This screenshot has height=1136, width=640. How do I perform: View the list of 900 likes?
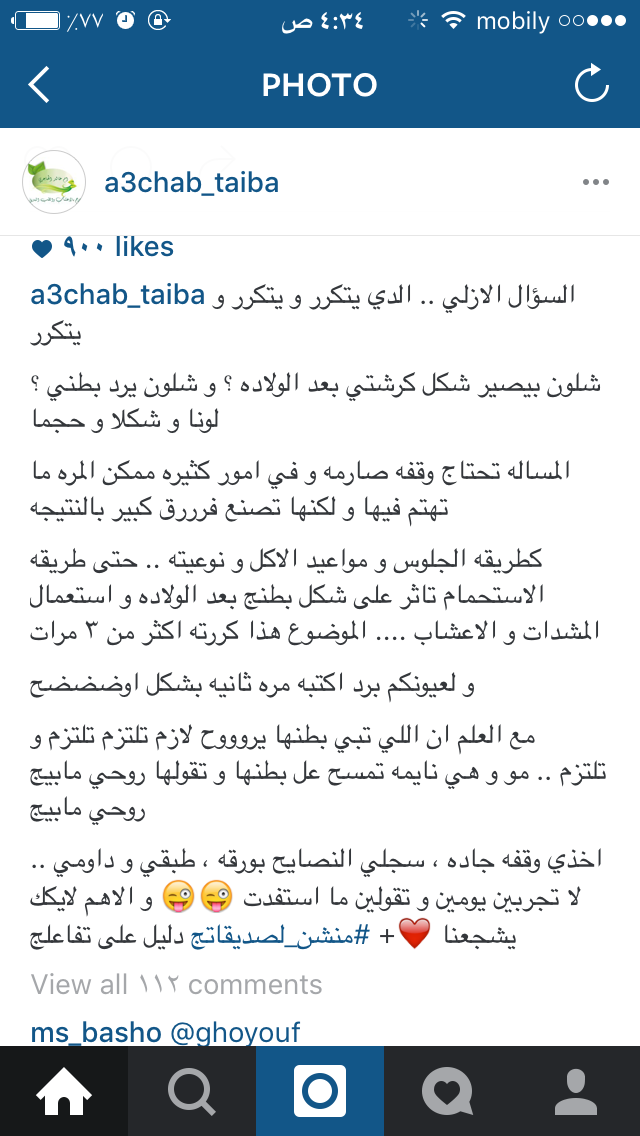[103, 247]
